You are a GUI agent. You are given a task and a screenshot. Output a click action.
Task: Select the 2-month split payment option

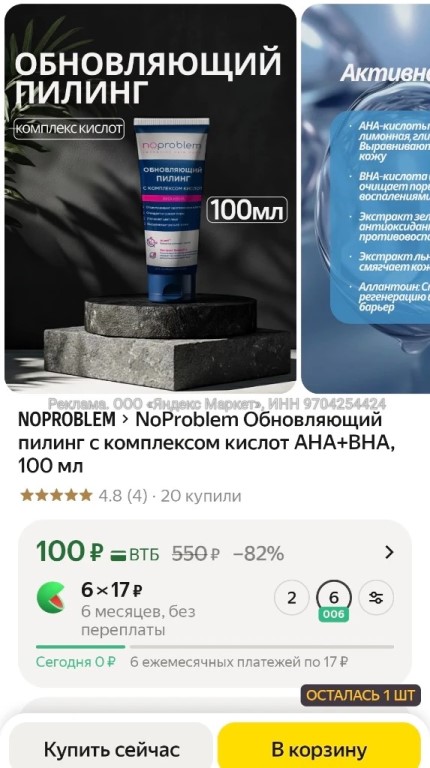click(291, 598)
